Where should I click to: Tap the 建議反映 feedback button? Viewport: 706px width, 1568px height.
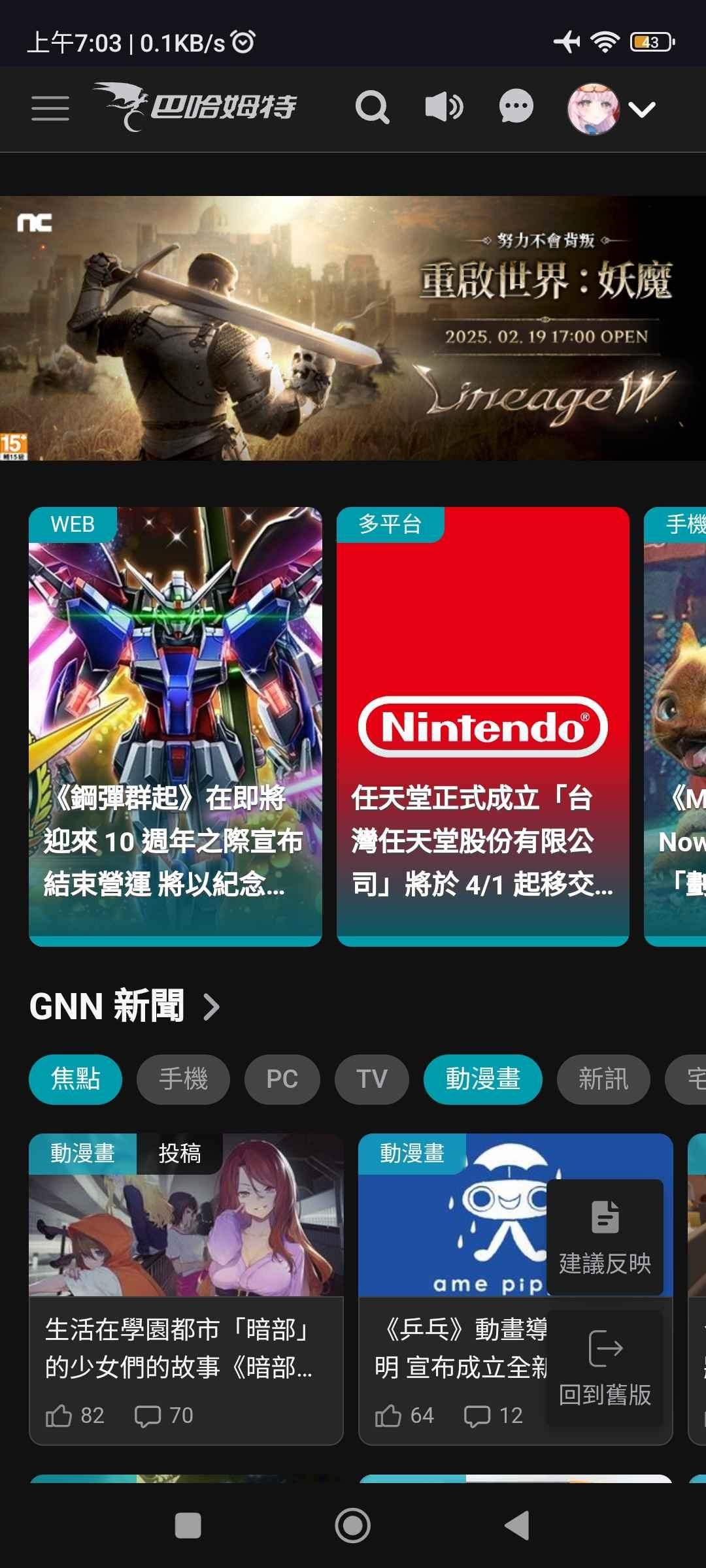click(x=605, y=1237)
